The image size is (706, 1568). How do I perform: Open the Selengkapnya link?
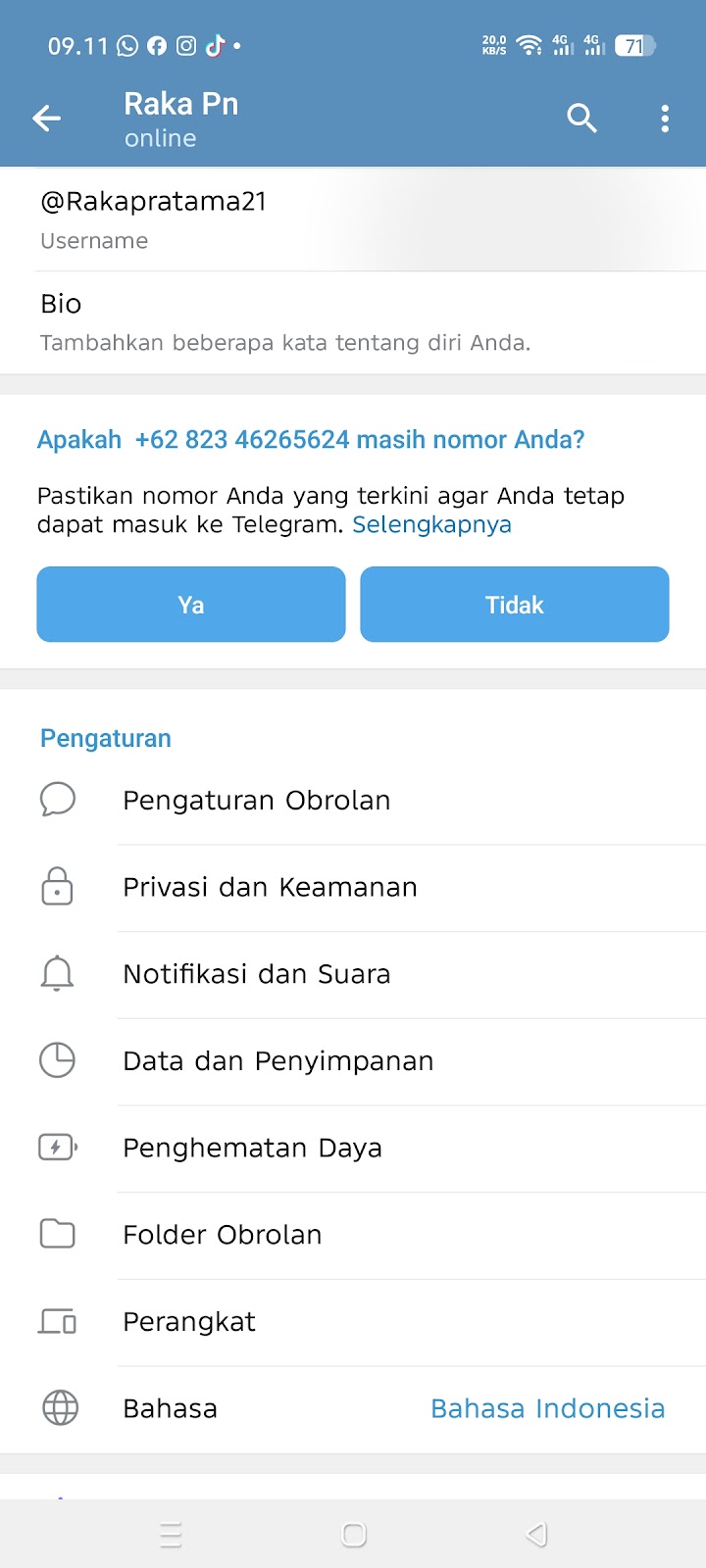(x=431, y=524)
